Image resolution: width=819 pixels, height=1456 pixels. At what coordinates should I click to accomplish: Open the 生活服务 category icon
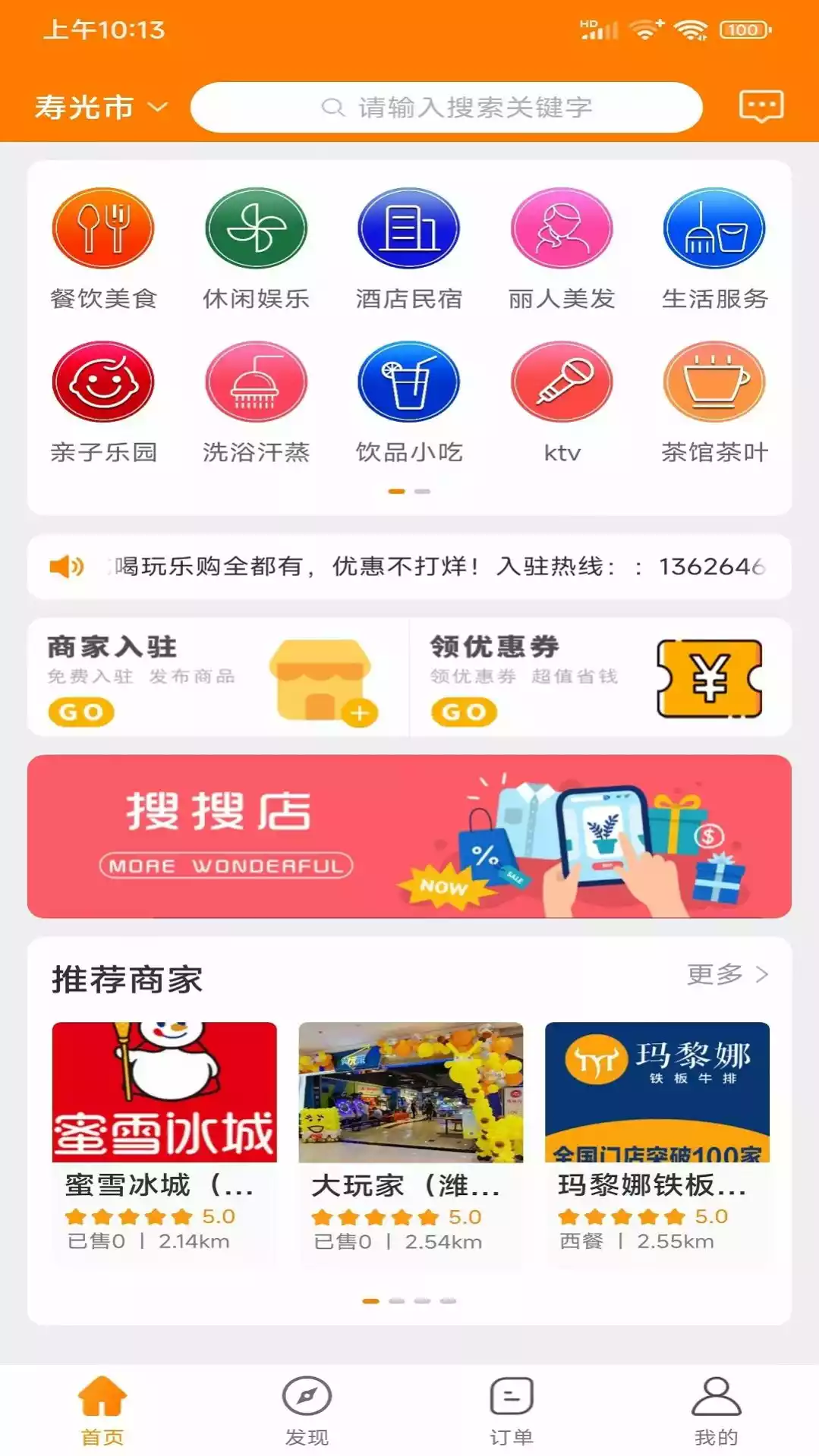(714, 228)
